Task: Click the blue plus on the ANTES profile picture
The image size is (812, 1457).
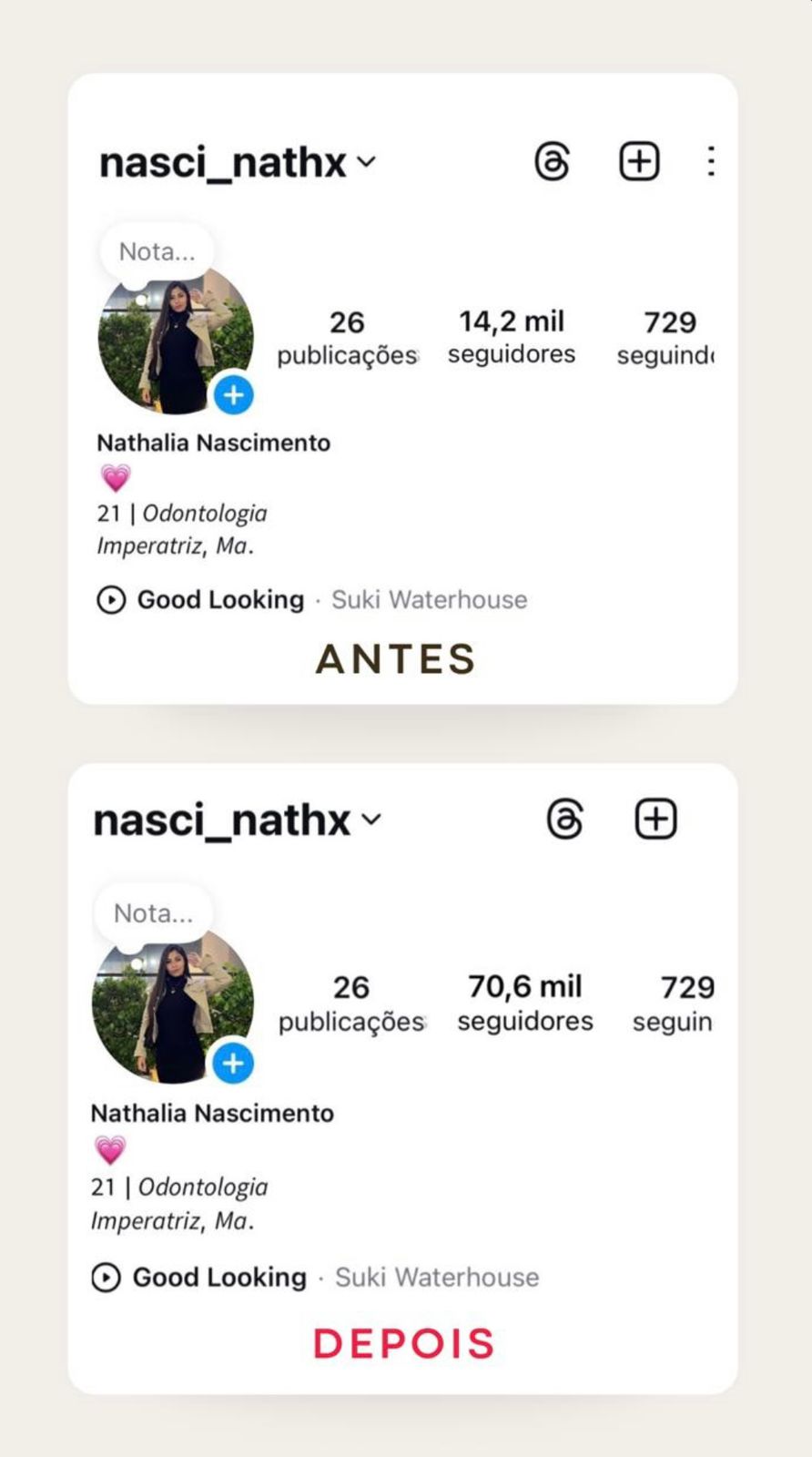Action: pyautogui.click(x=234, y=395)
